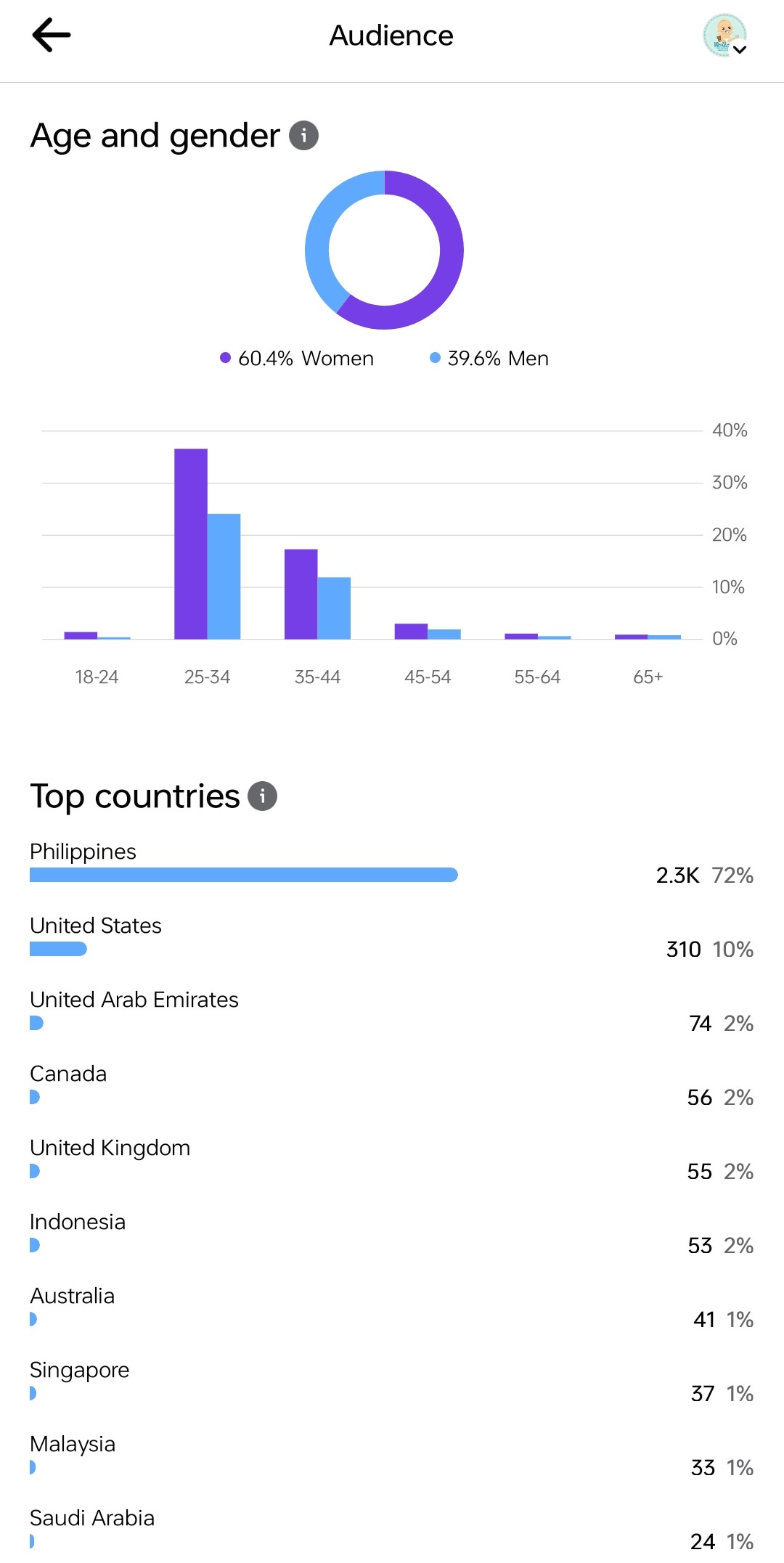Go back from the Audience screen

point(51,35)
